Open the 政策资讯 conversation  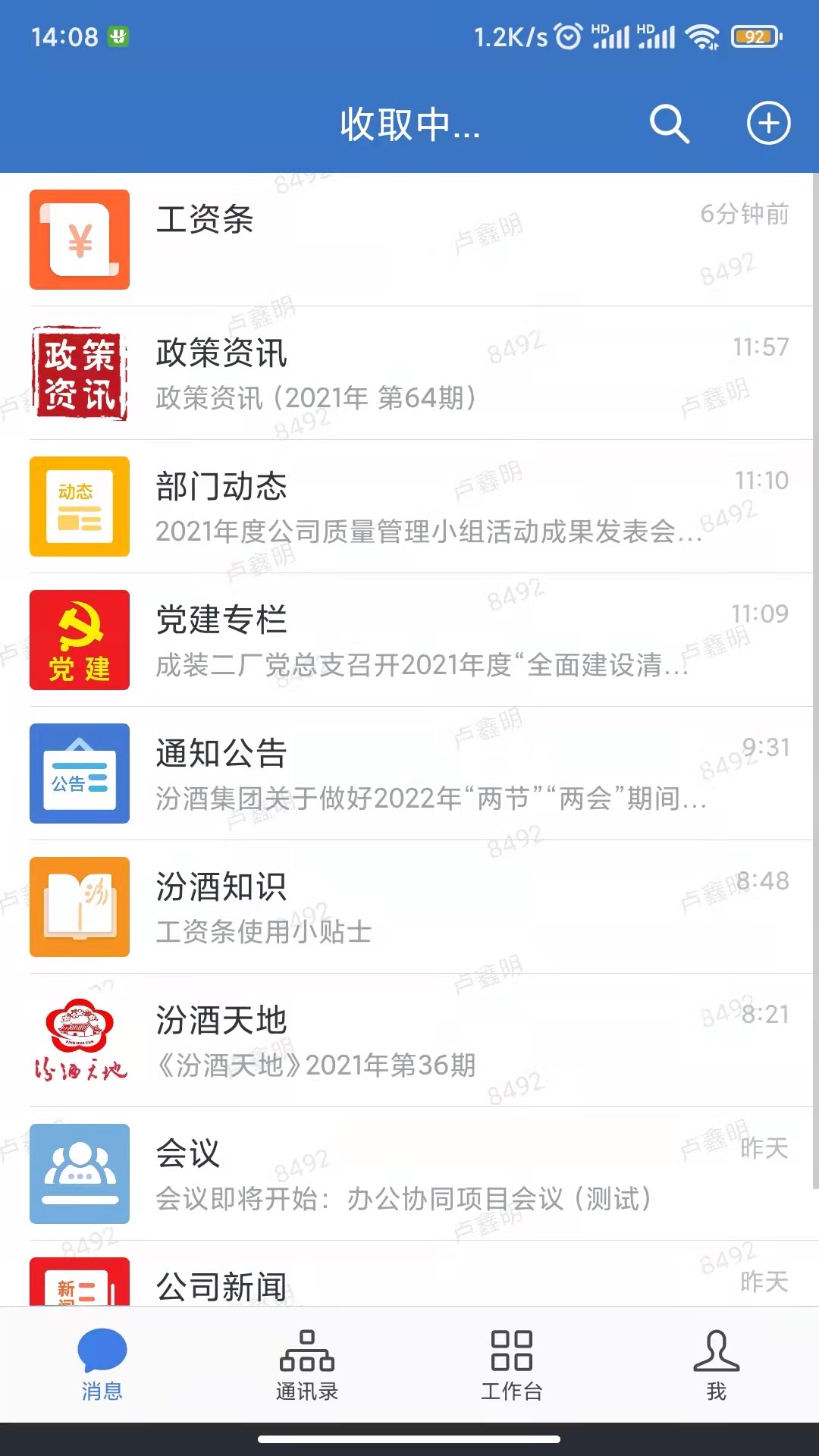coord(409,373)
